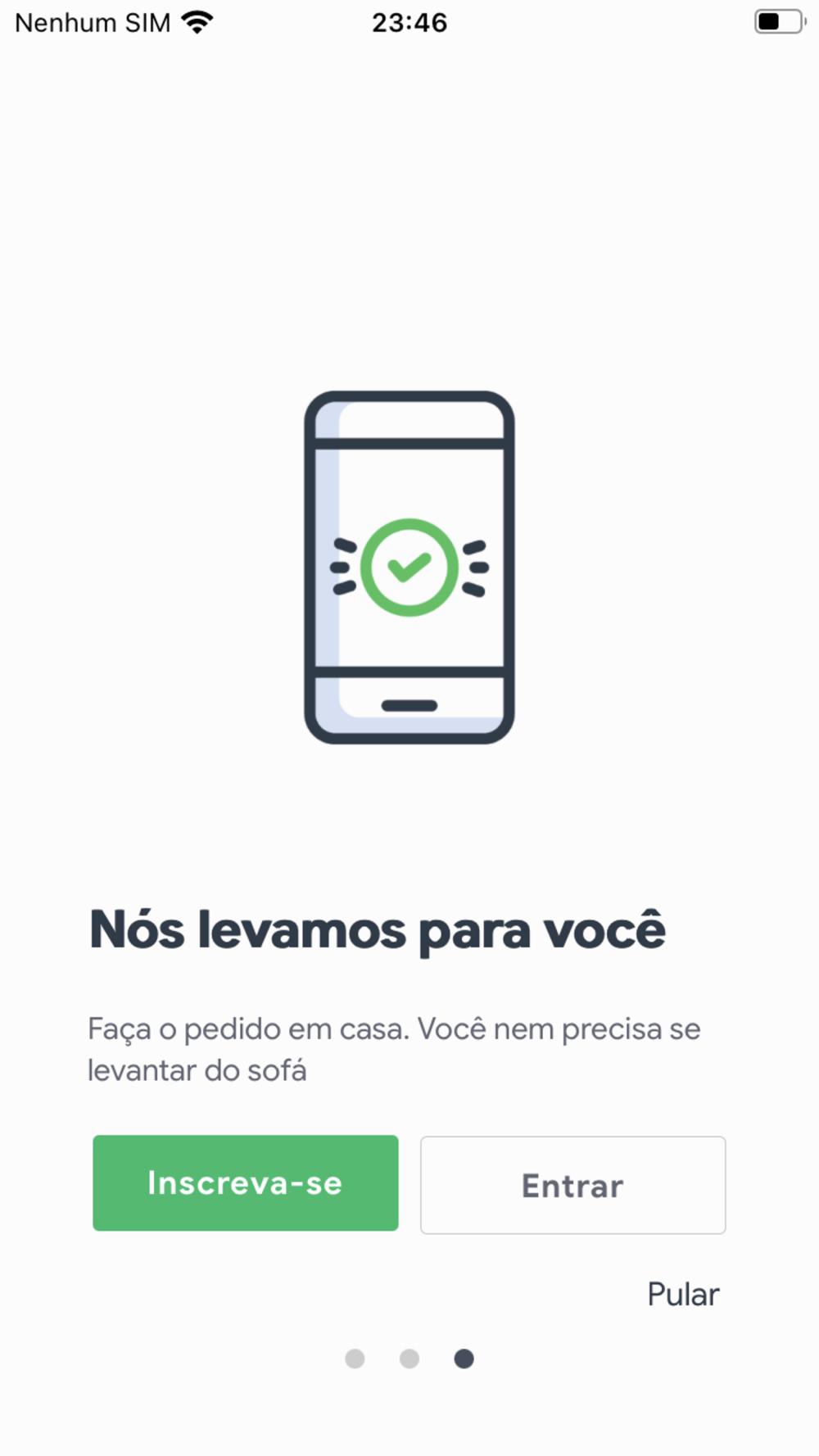Open login with the Entrar button

573,1185
